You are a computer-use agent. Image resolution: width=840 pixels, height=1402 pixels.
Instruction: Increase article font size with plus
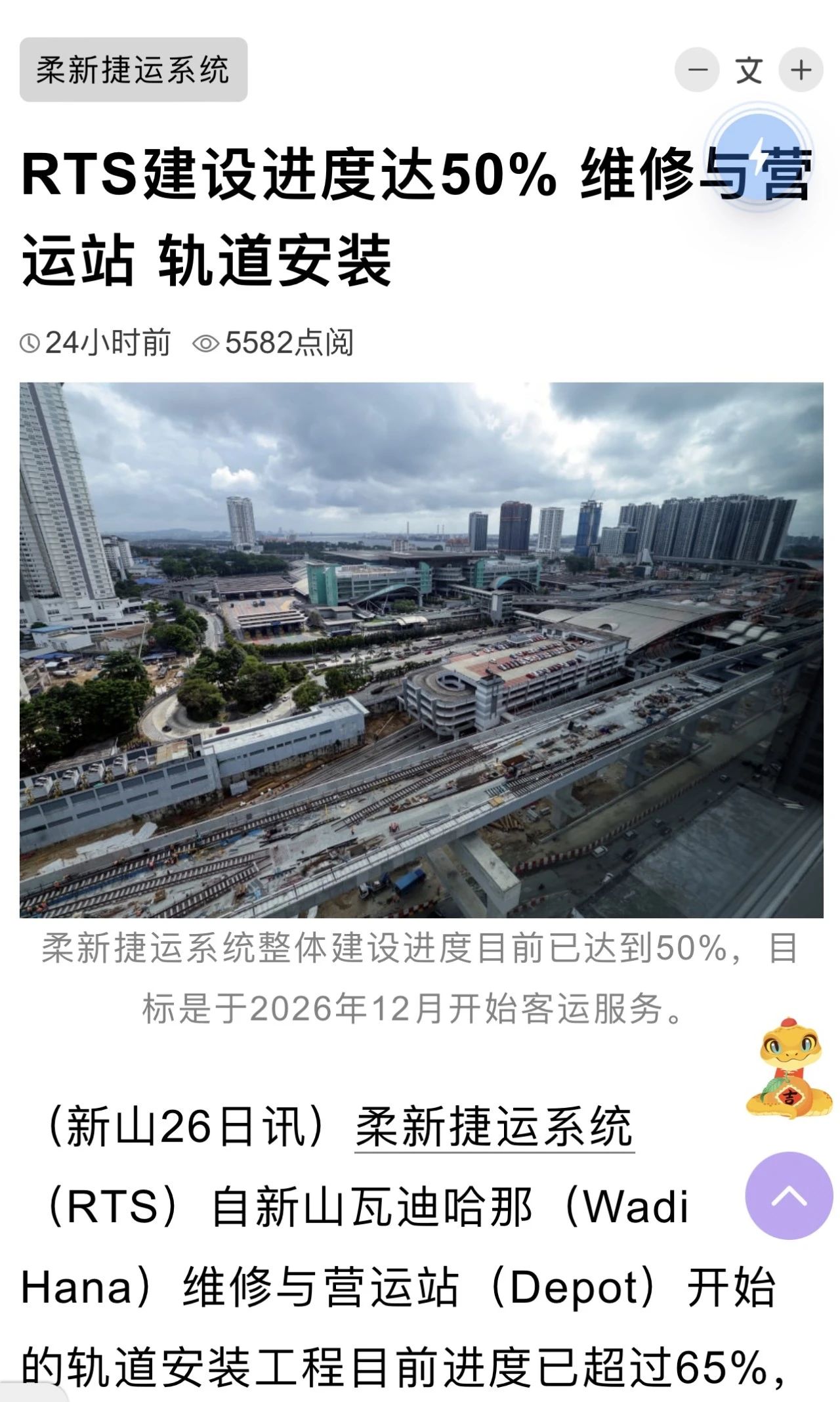pos(801,70)
